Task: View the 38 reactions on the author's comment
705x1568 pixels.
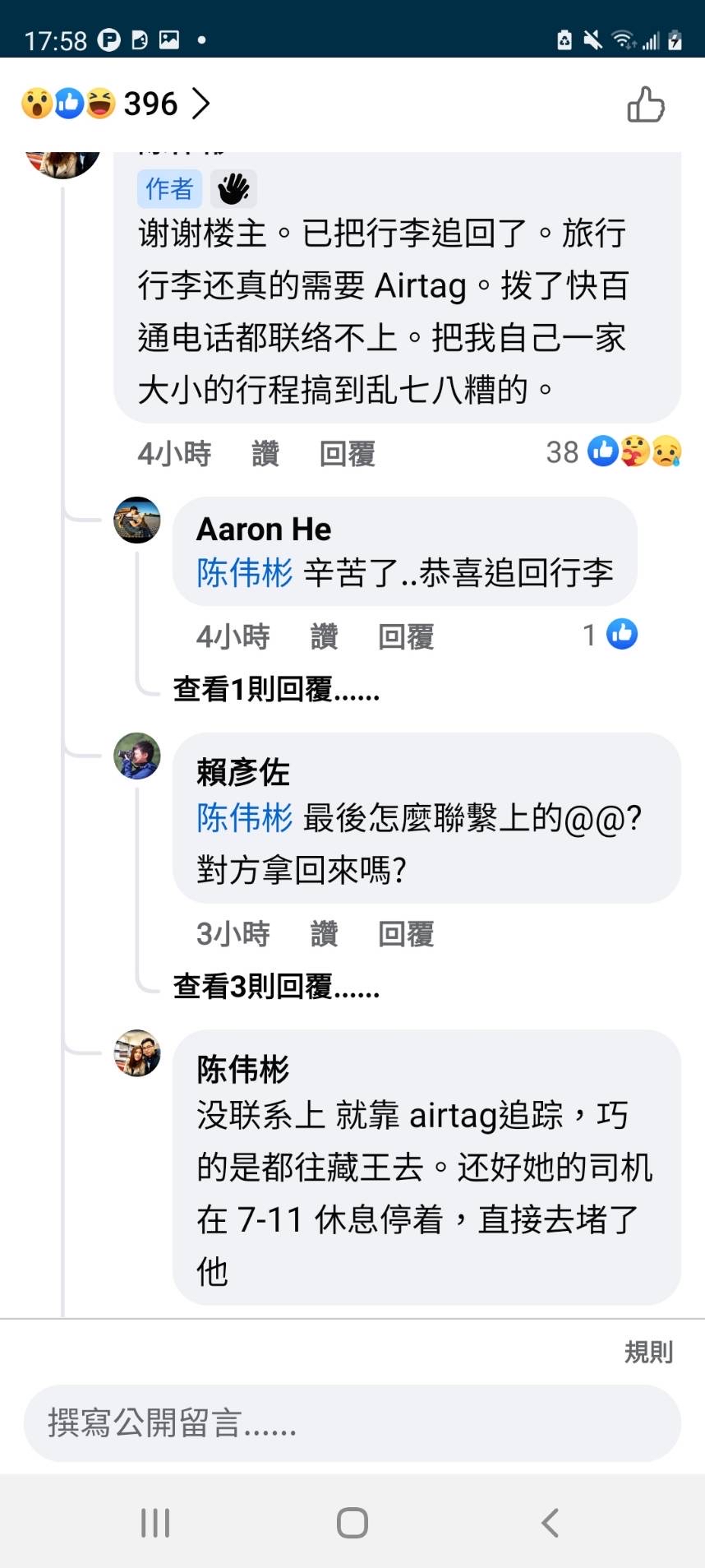Action: (x=613, y=452)
